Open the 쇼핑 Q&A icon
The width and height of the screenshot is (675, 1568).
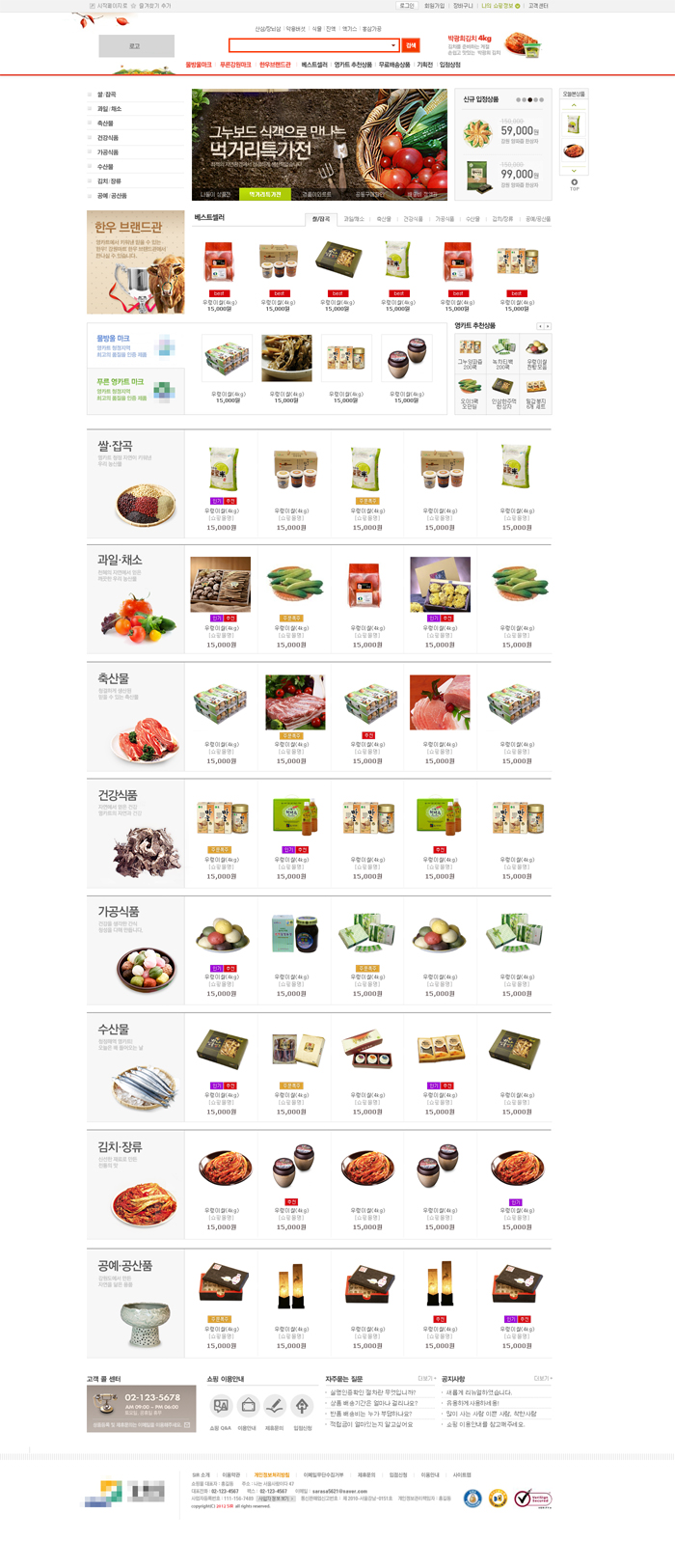point(221,1410)
